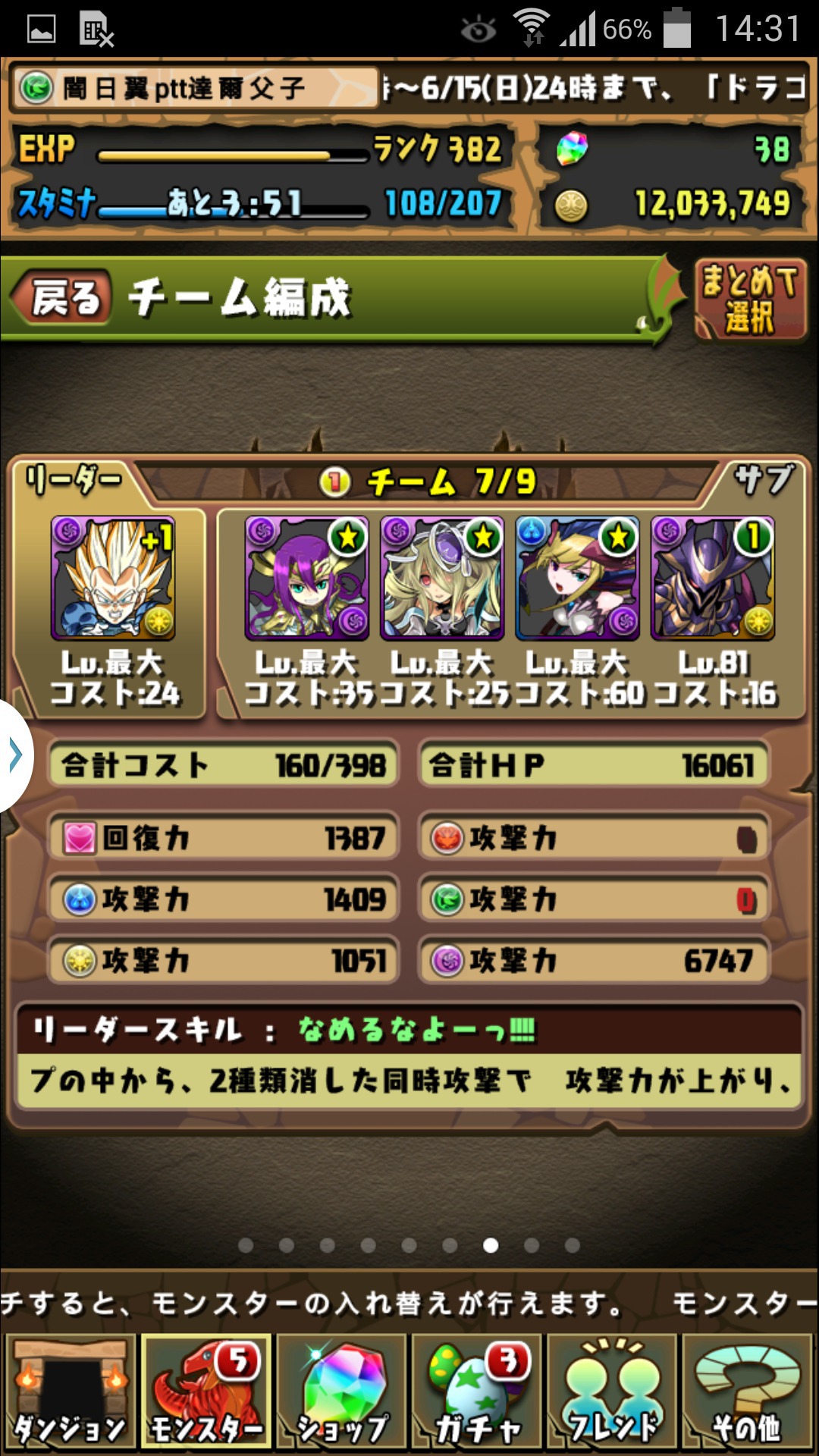Select the sub monster with cost 60
The width and height of the screenshot is (819, 1456).
(x=578, y=579)
